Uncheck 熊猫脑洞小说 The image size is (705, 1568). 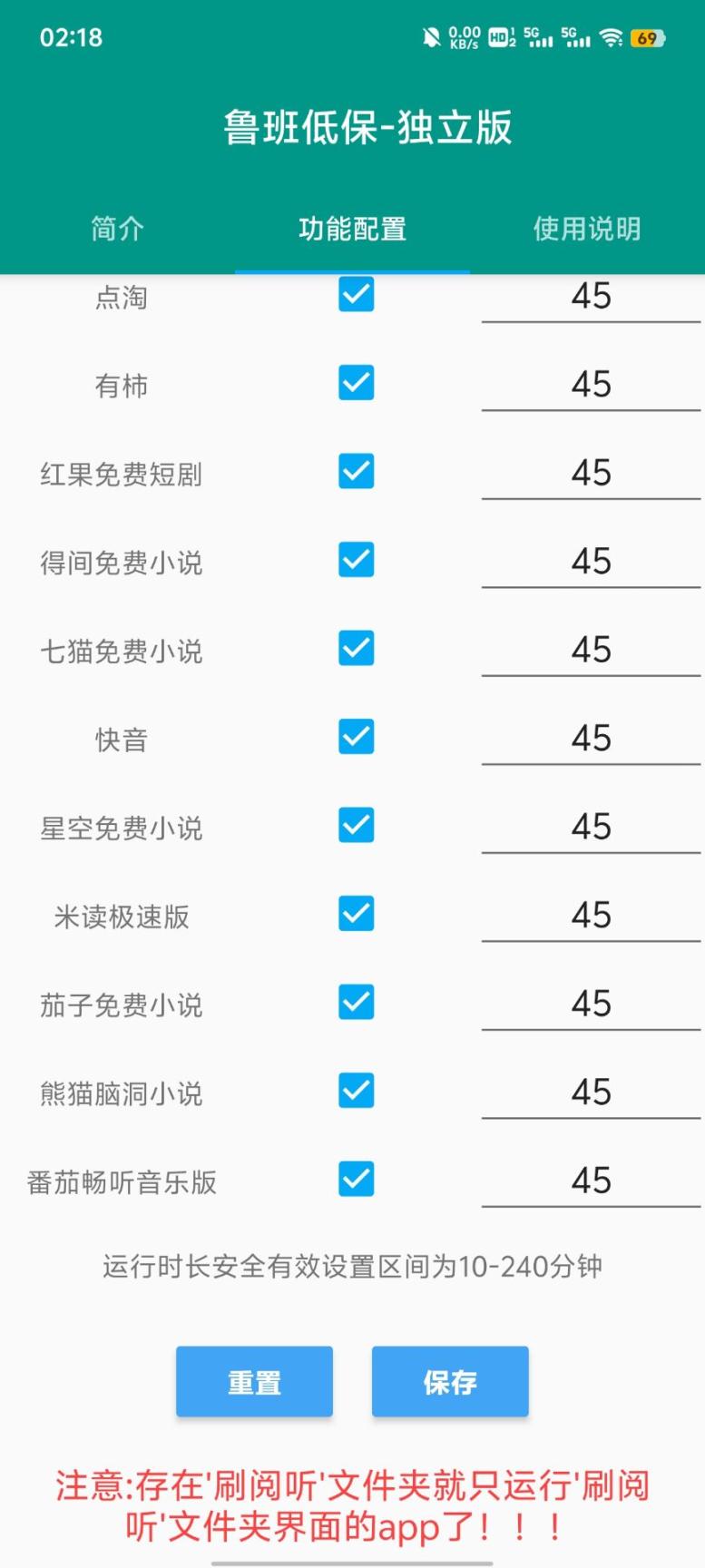(x=355, y=1091)
